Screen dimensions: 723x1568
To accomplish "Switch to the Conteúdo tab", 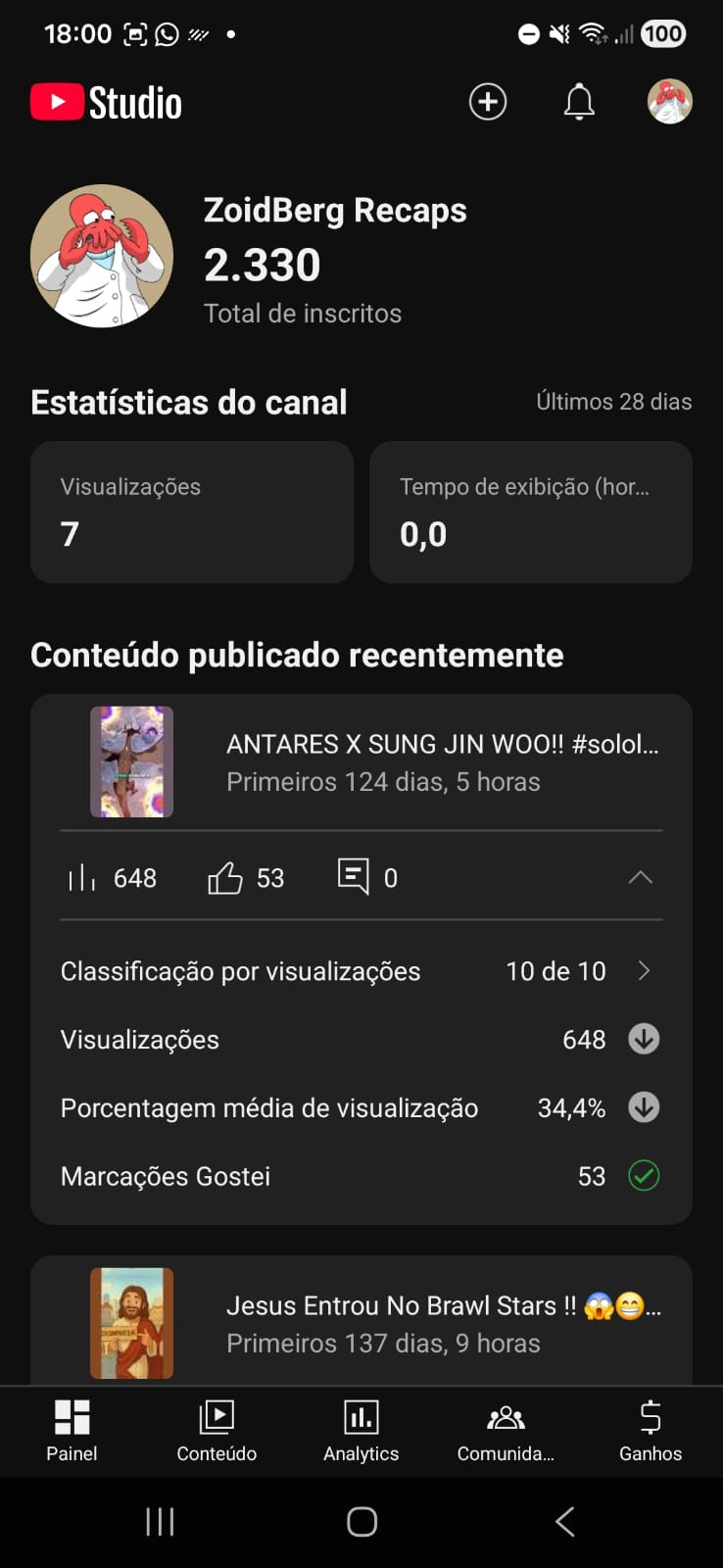I will coord(217,1431).
